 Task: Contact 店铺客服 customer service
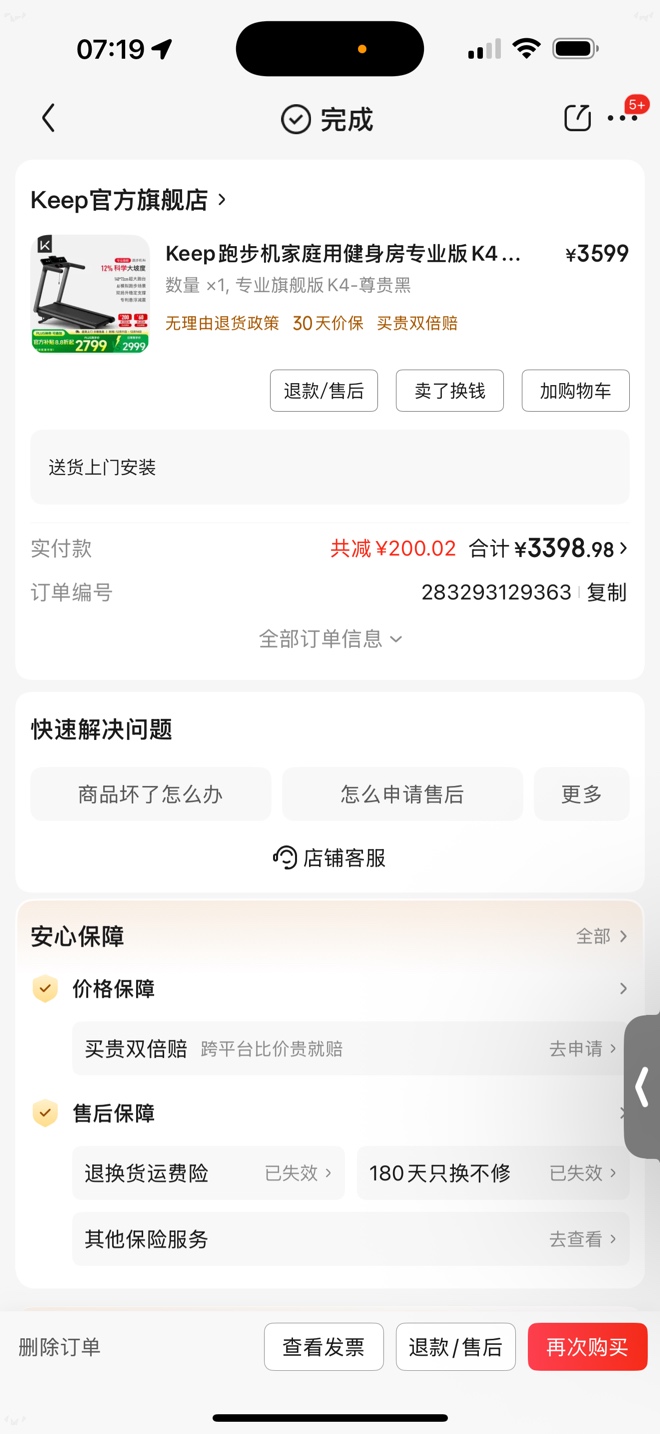(x=330, y=858)
